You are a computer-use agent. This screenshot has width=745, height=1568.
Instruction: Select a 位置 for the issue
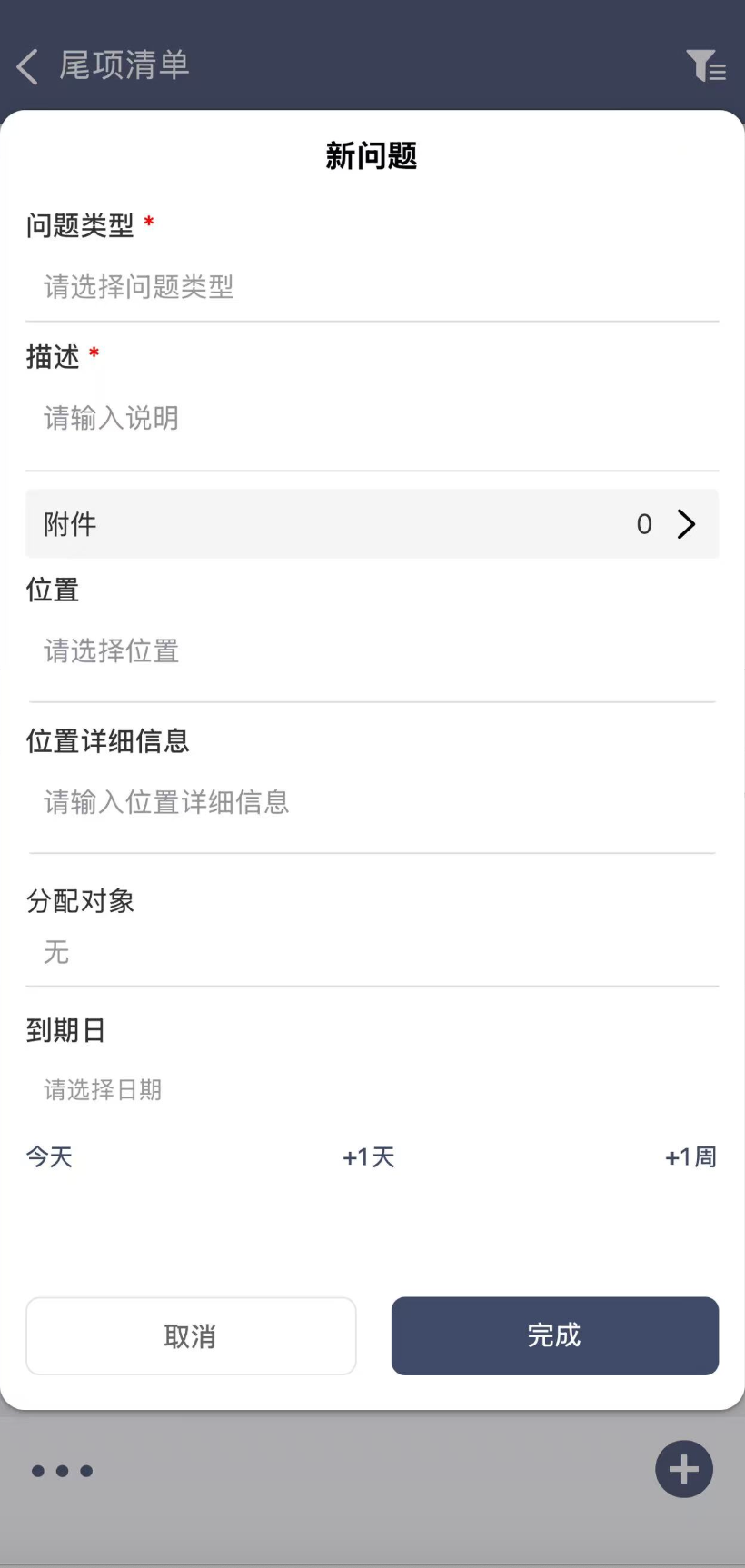pos(371,651)
